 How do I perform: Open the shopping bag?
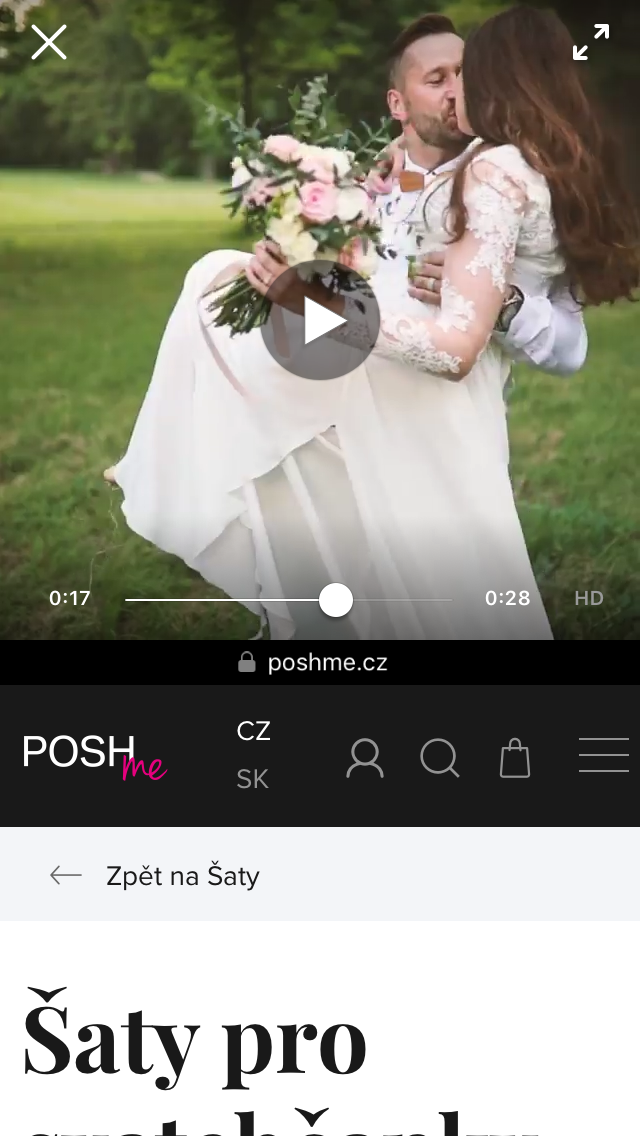tap(515, 758)
